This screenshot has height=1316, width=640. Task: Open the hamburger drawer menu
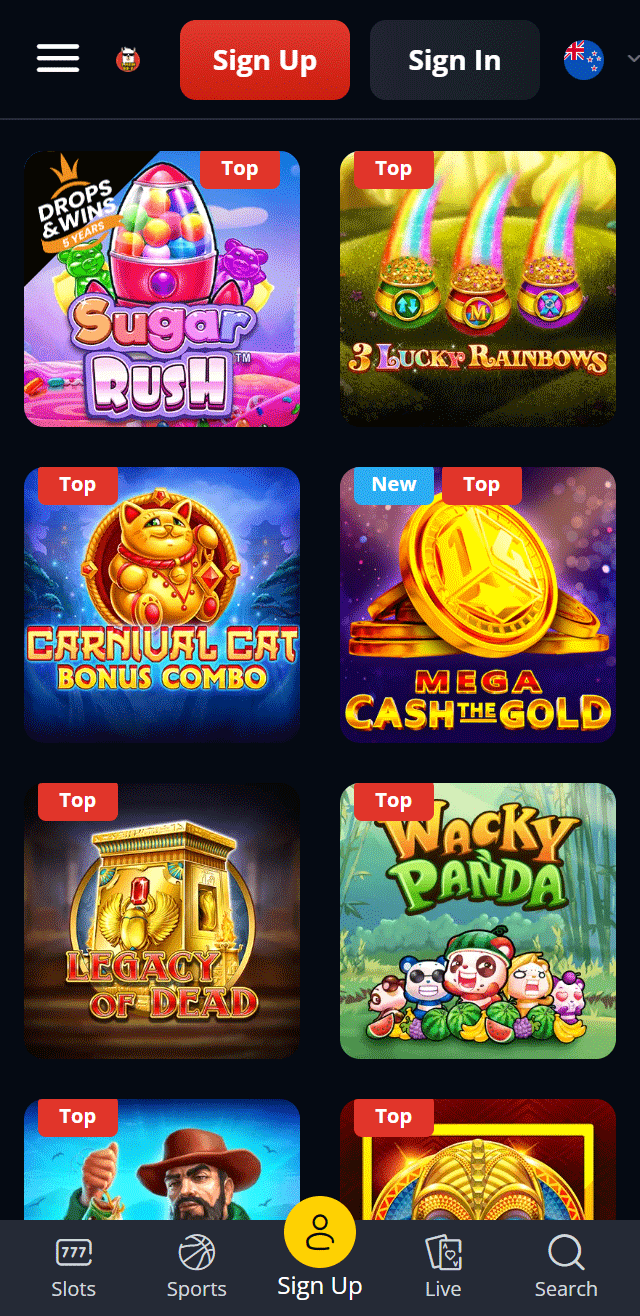coord(58,59)
